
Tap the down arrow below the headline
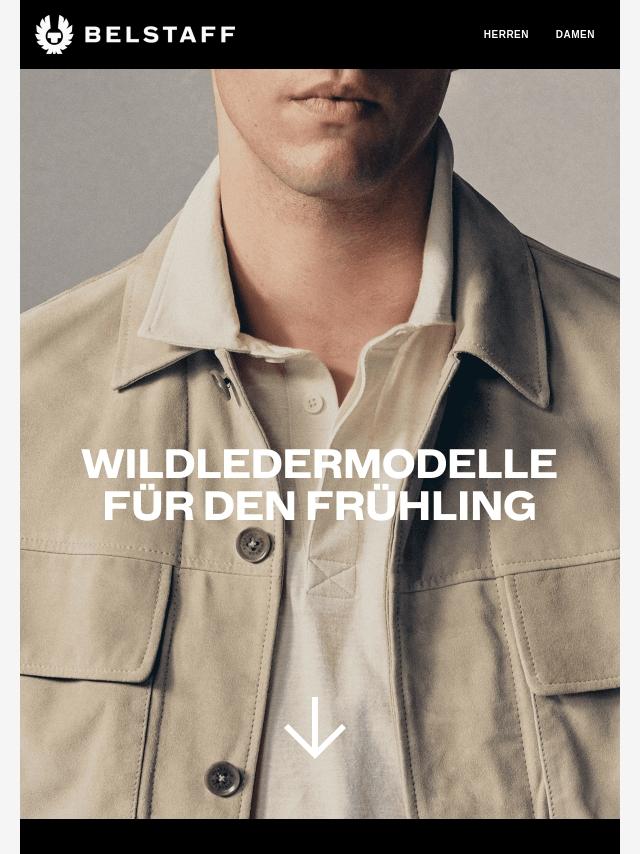coord(315,728)
